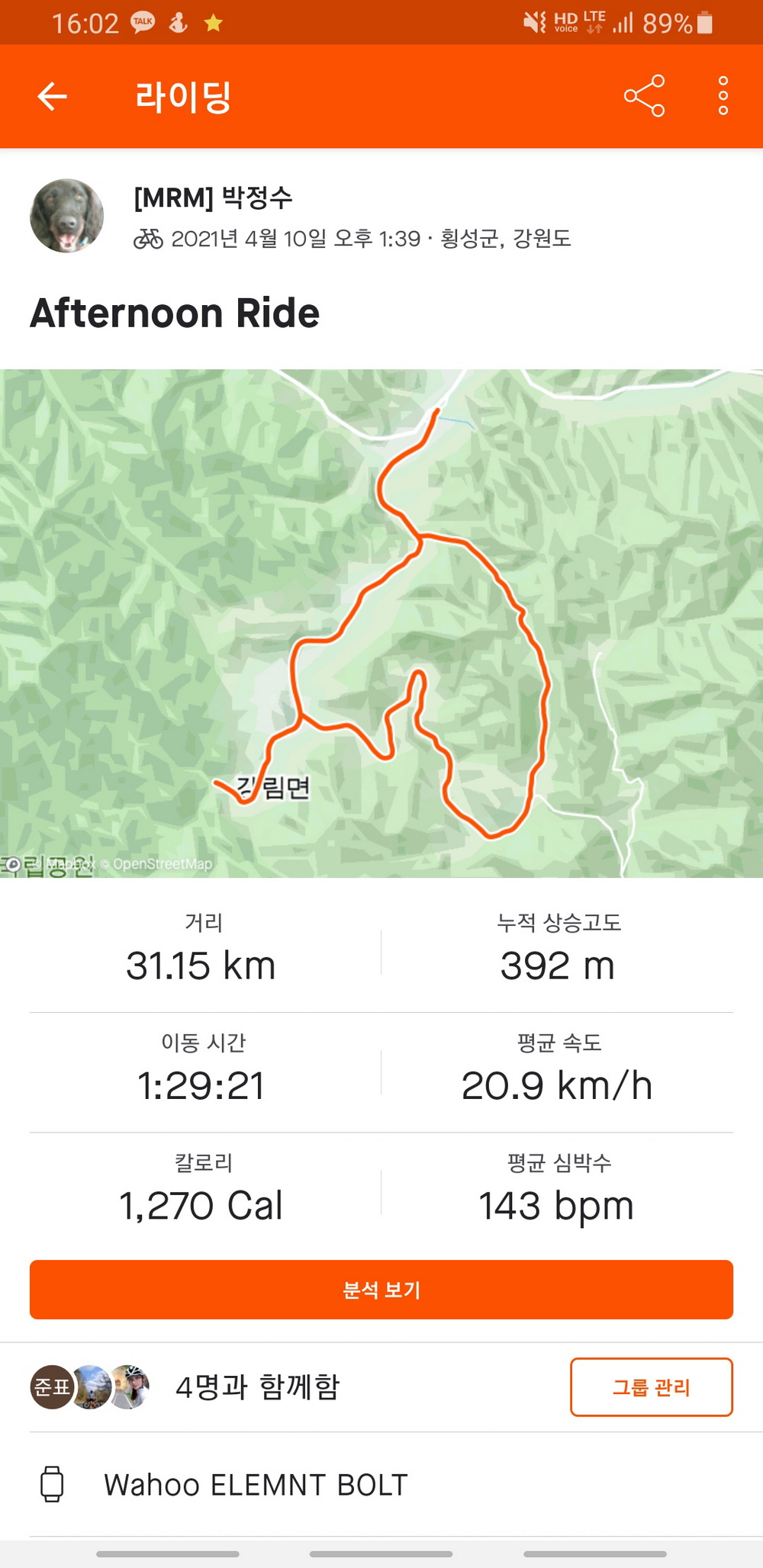Tap the 분석 보기 button

(x=381, y=1290)
